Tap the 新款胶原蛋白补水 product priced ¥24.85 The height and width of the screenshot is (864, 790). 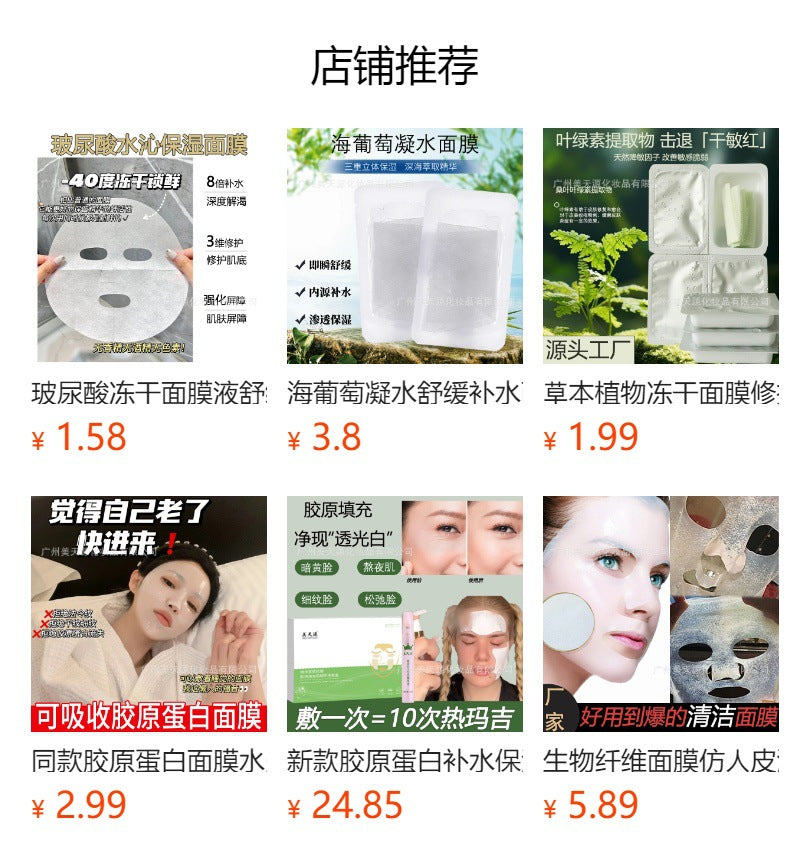tap(404, 614)
